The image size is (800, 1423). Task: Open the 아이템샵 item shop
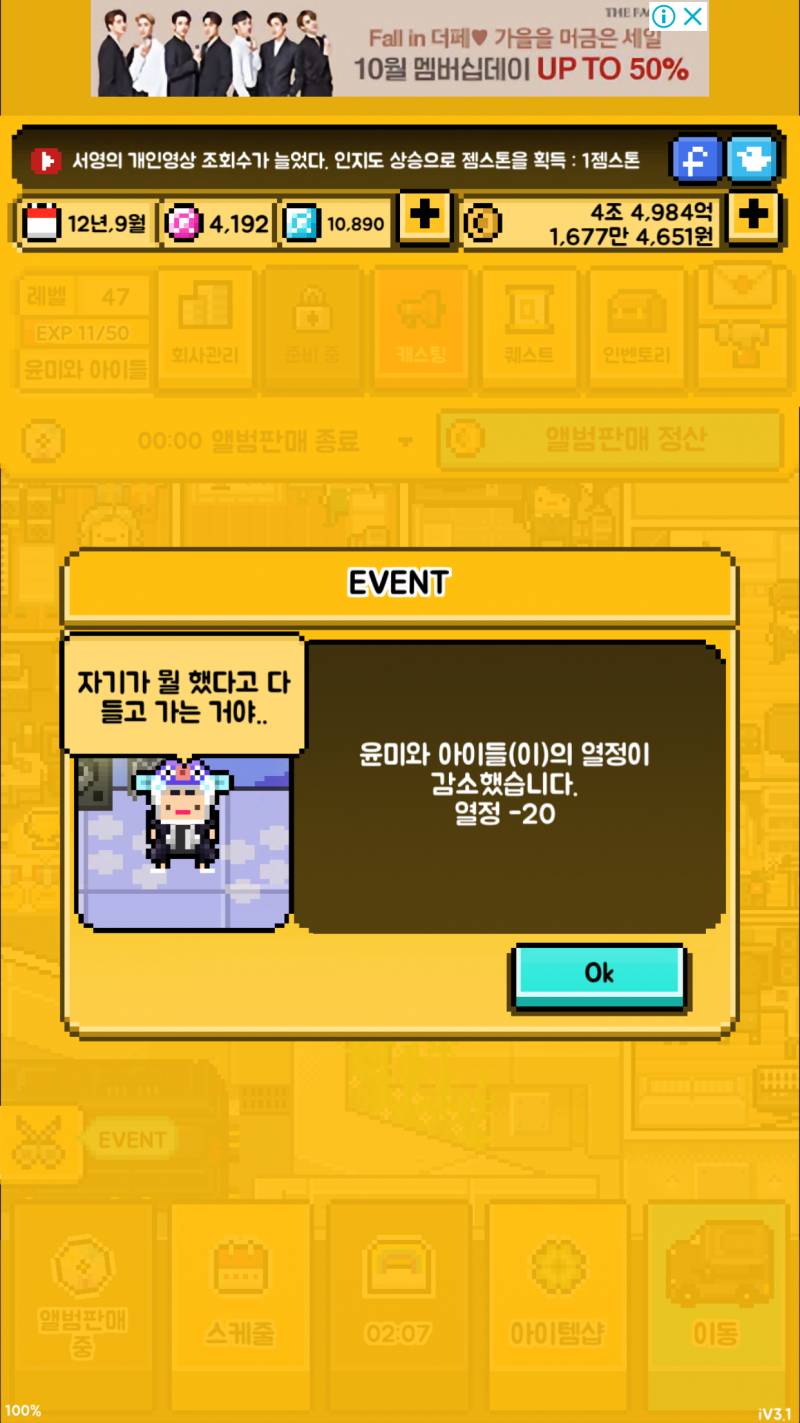(x=560, y=1300)
